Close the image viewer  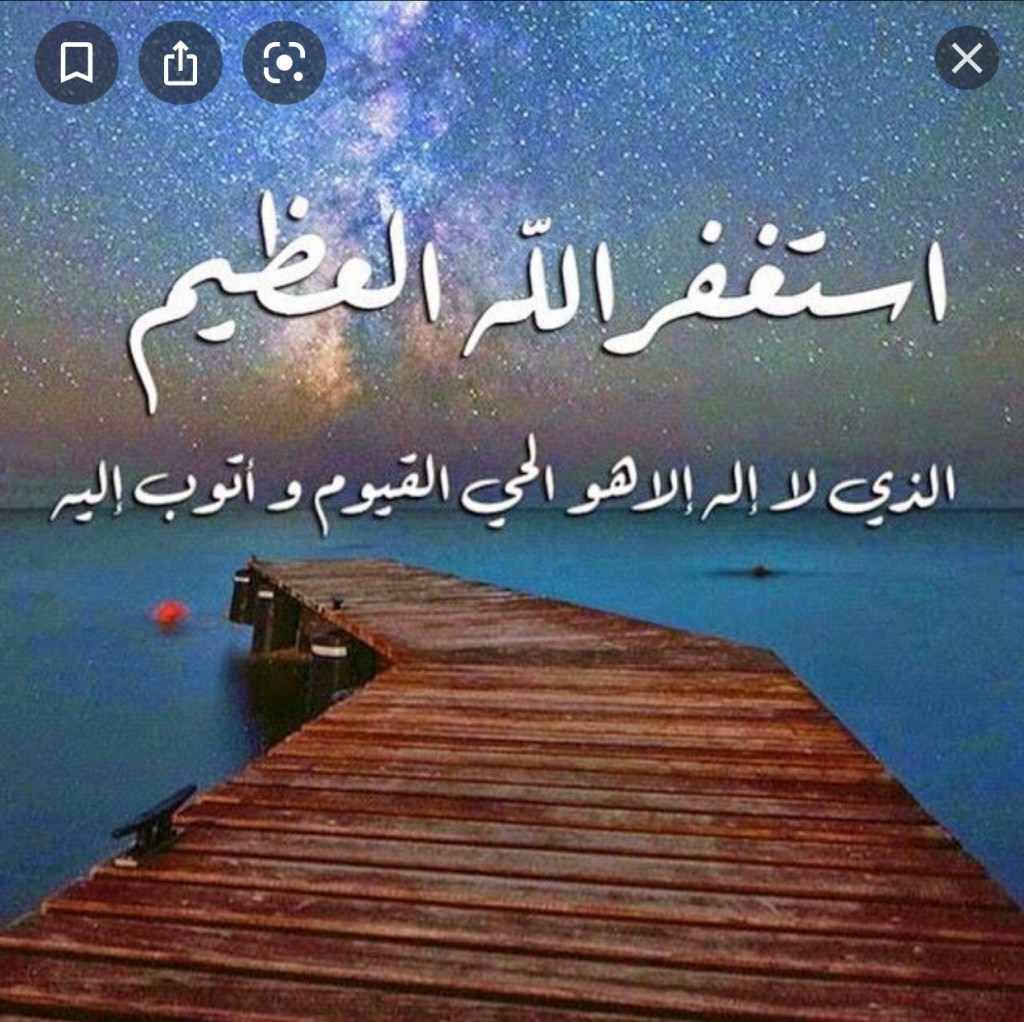[x=966, y=58]
